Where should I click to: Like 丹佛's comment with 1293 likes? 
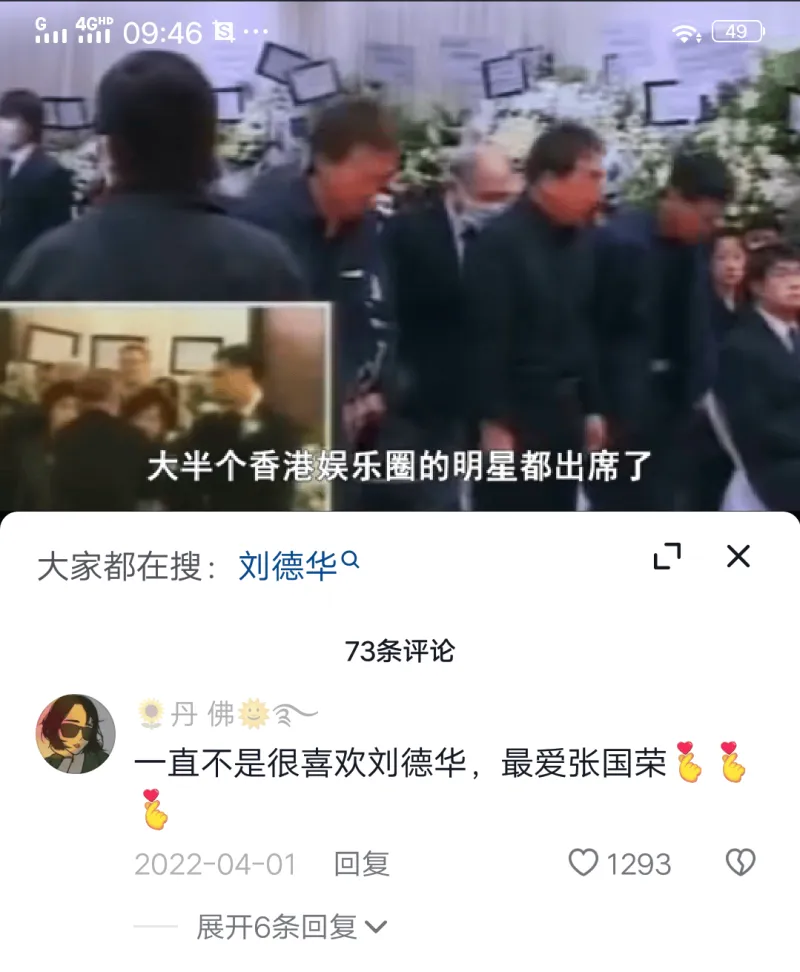click(583, 863)
